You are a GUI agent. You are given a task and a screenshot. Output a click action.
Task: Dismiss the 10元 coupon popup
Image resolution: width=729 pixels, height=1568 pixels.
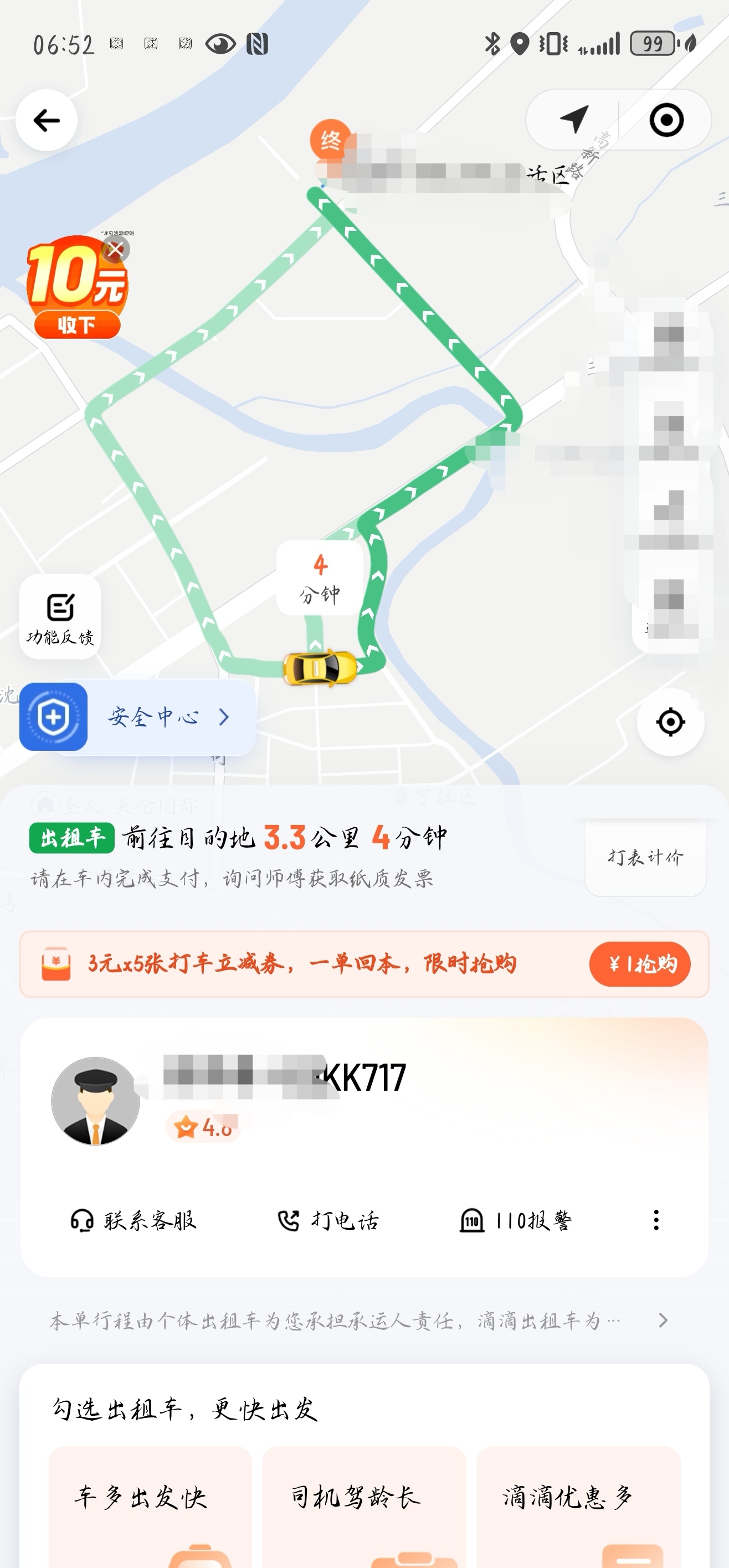coord(116,249)
